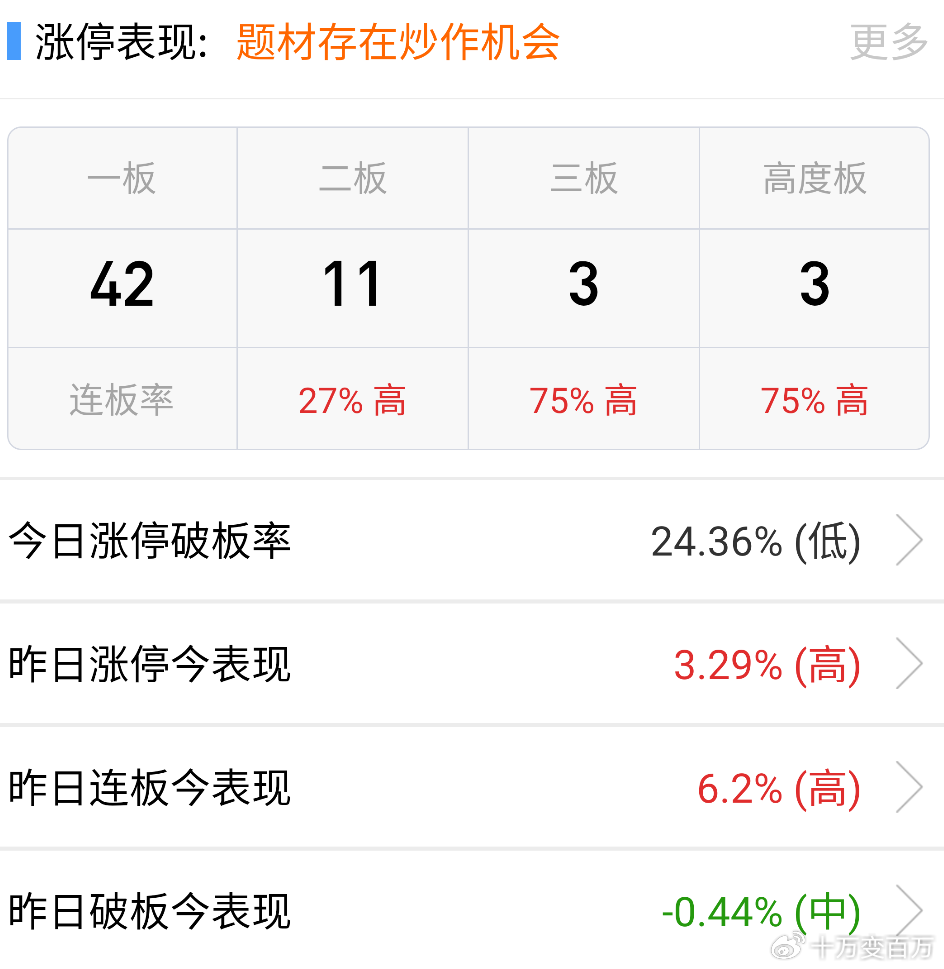Select the 昨日连板今表现 row
Image resolution: width=944 pixels, height=969 pixels.
(x=470, y=789)
